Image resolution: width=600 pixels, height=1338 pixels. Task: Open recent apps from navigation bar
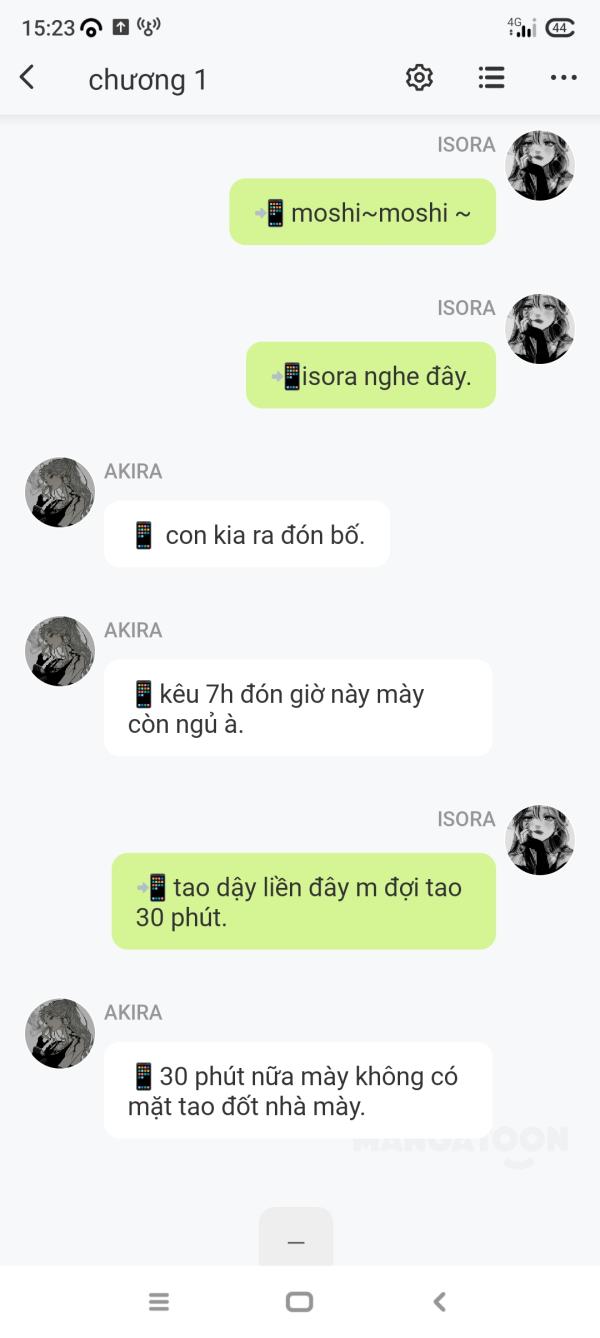tap(159, 1301)
